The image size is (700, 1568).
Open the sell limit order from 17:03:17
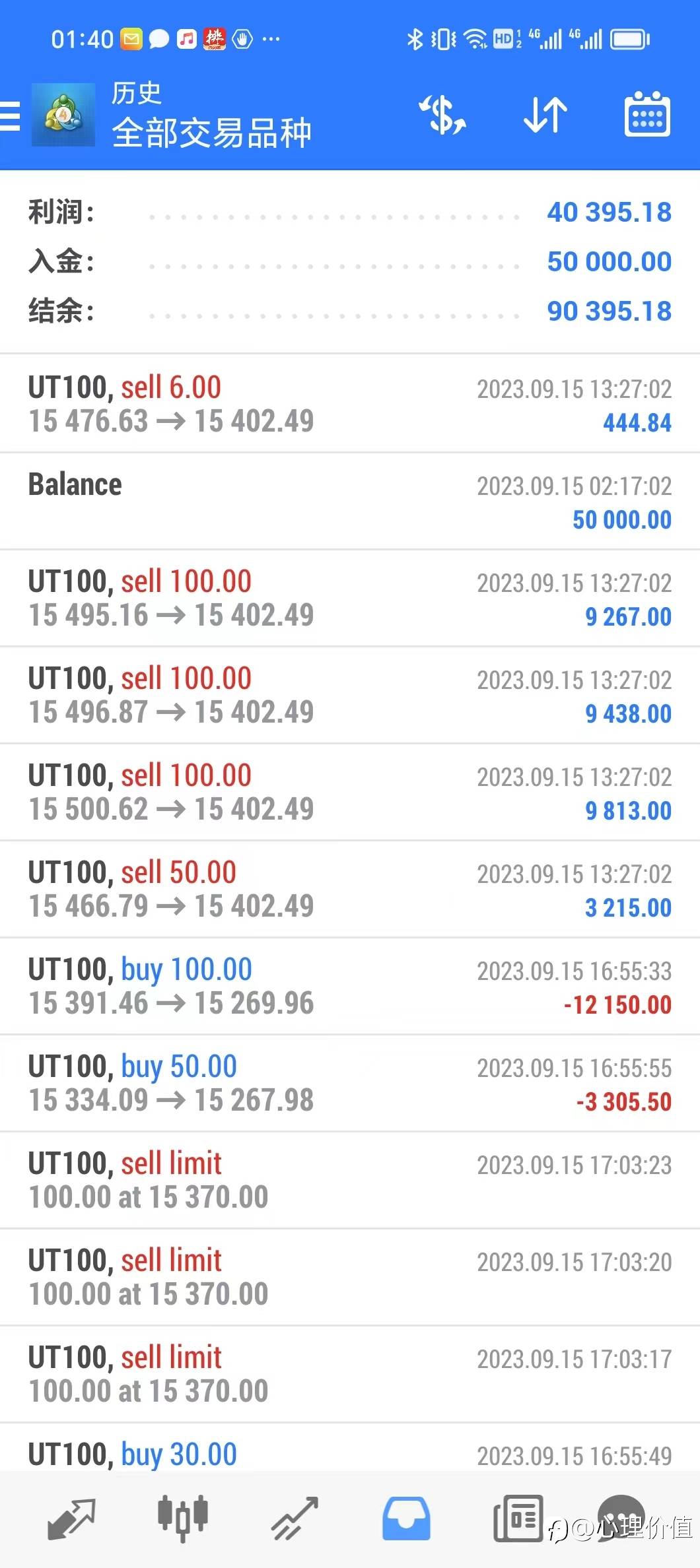(x=350, y=1375)
